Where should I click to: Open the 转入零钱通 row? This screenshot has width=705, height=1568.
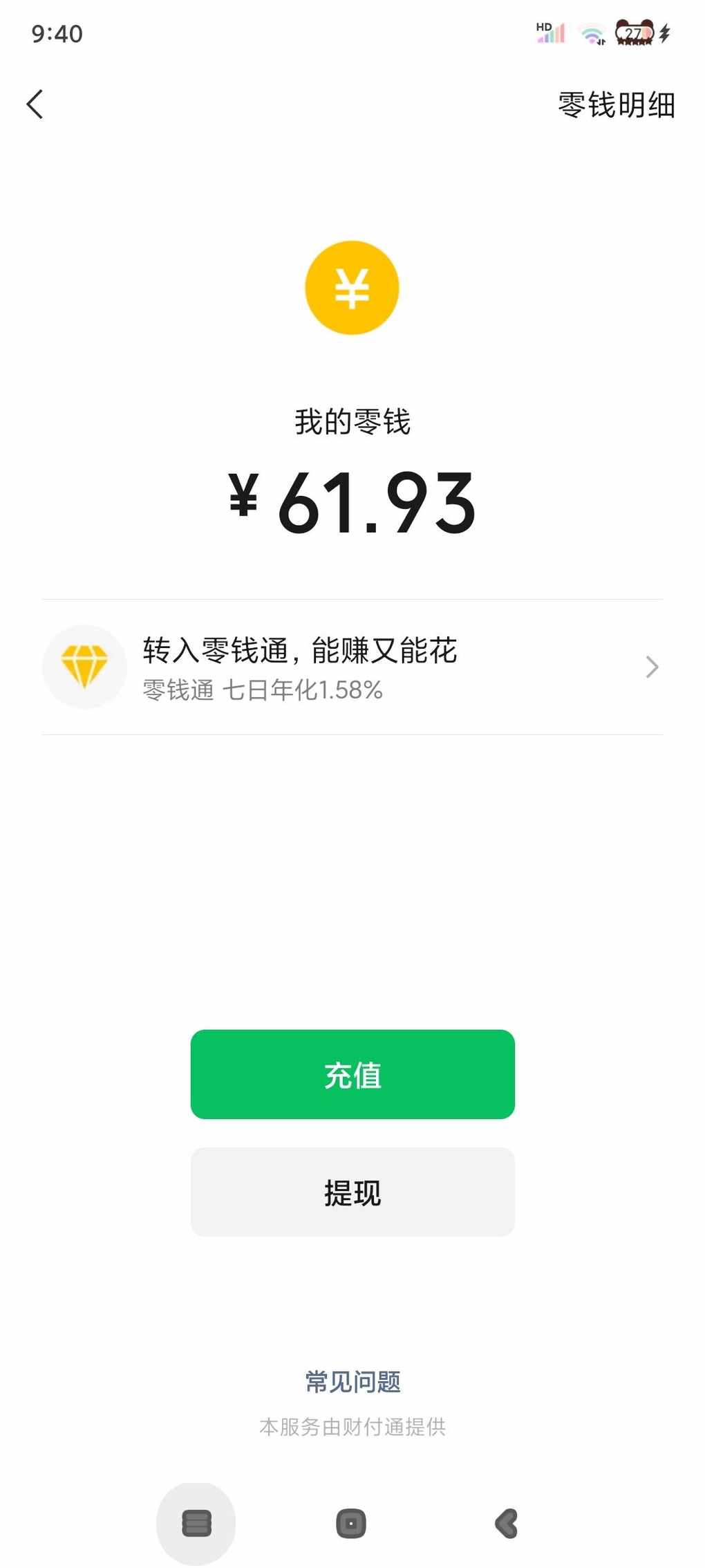coord(352,667)
